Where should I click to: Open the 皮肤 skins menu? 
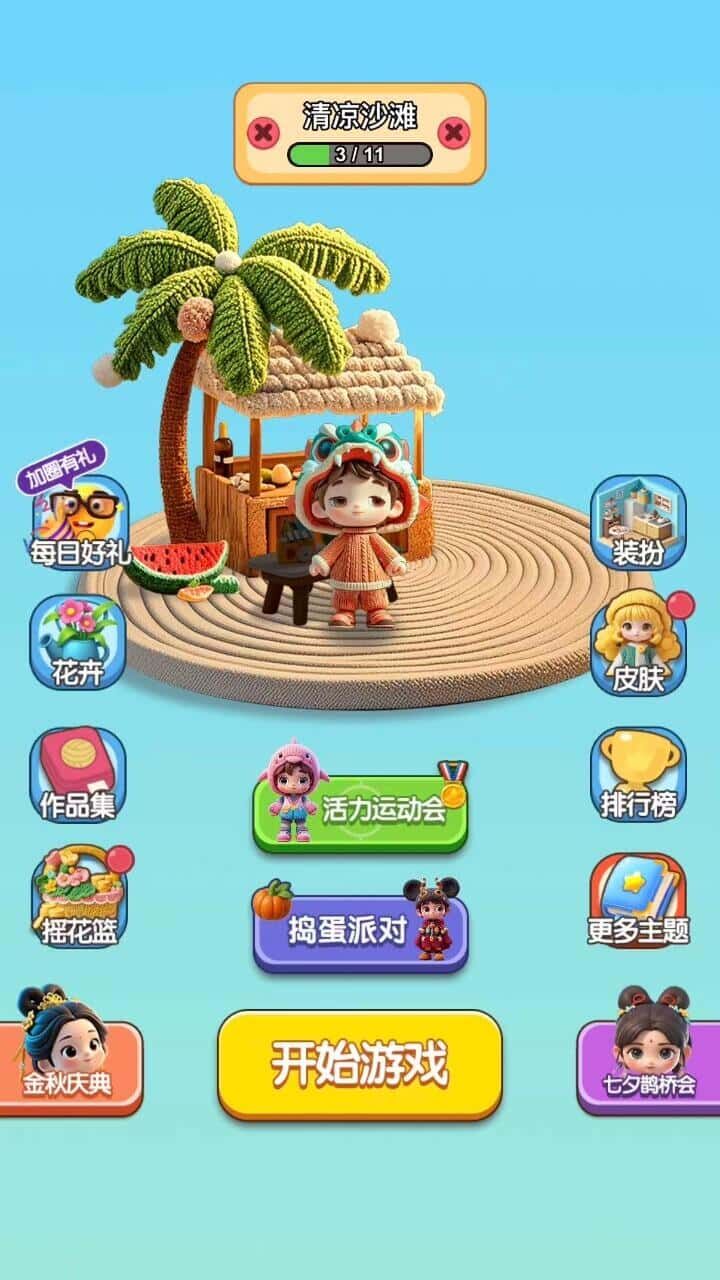(x=638, y=645)
